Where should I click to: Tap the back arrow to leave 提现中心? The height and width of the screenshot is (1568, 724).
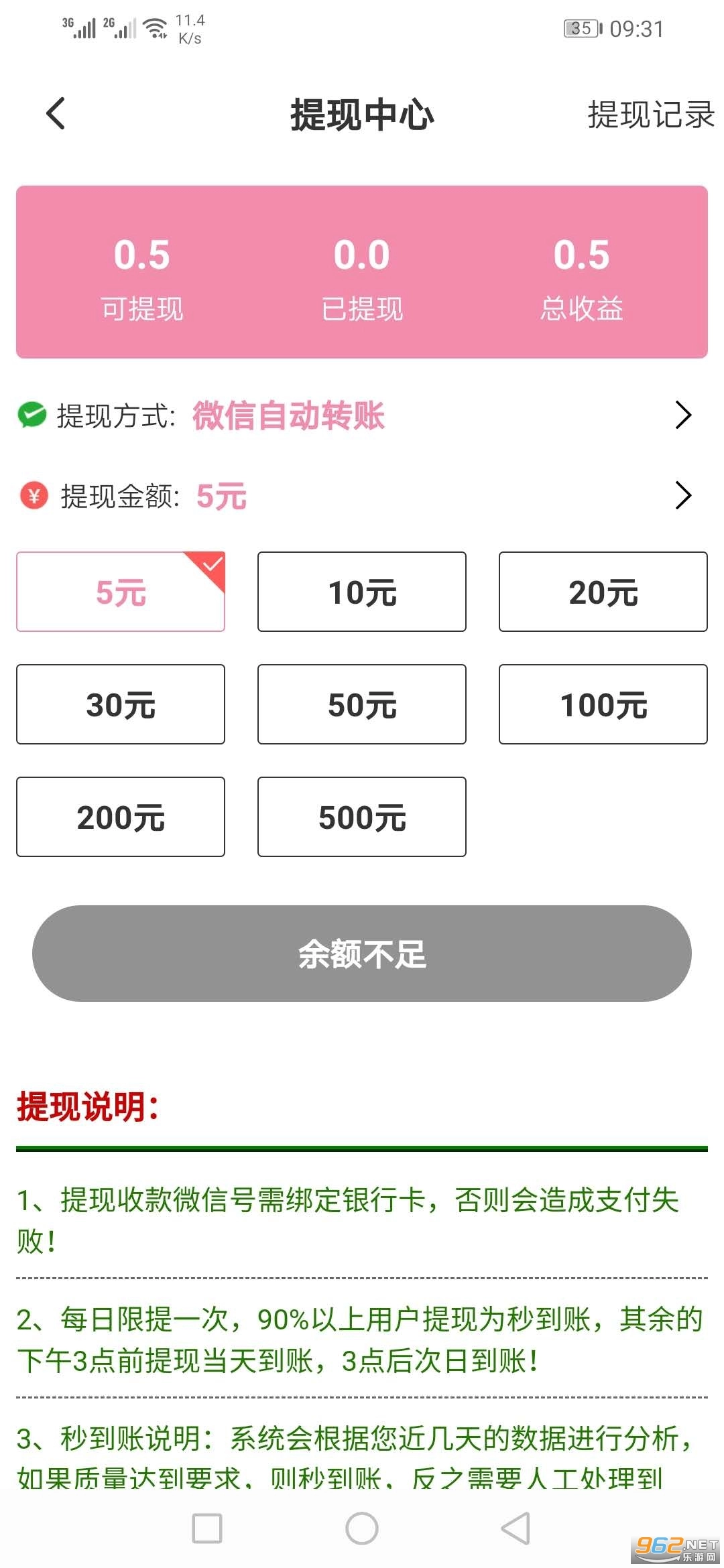(x=54, y=114)
